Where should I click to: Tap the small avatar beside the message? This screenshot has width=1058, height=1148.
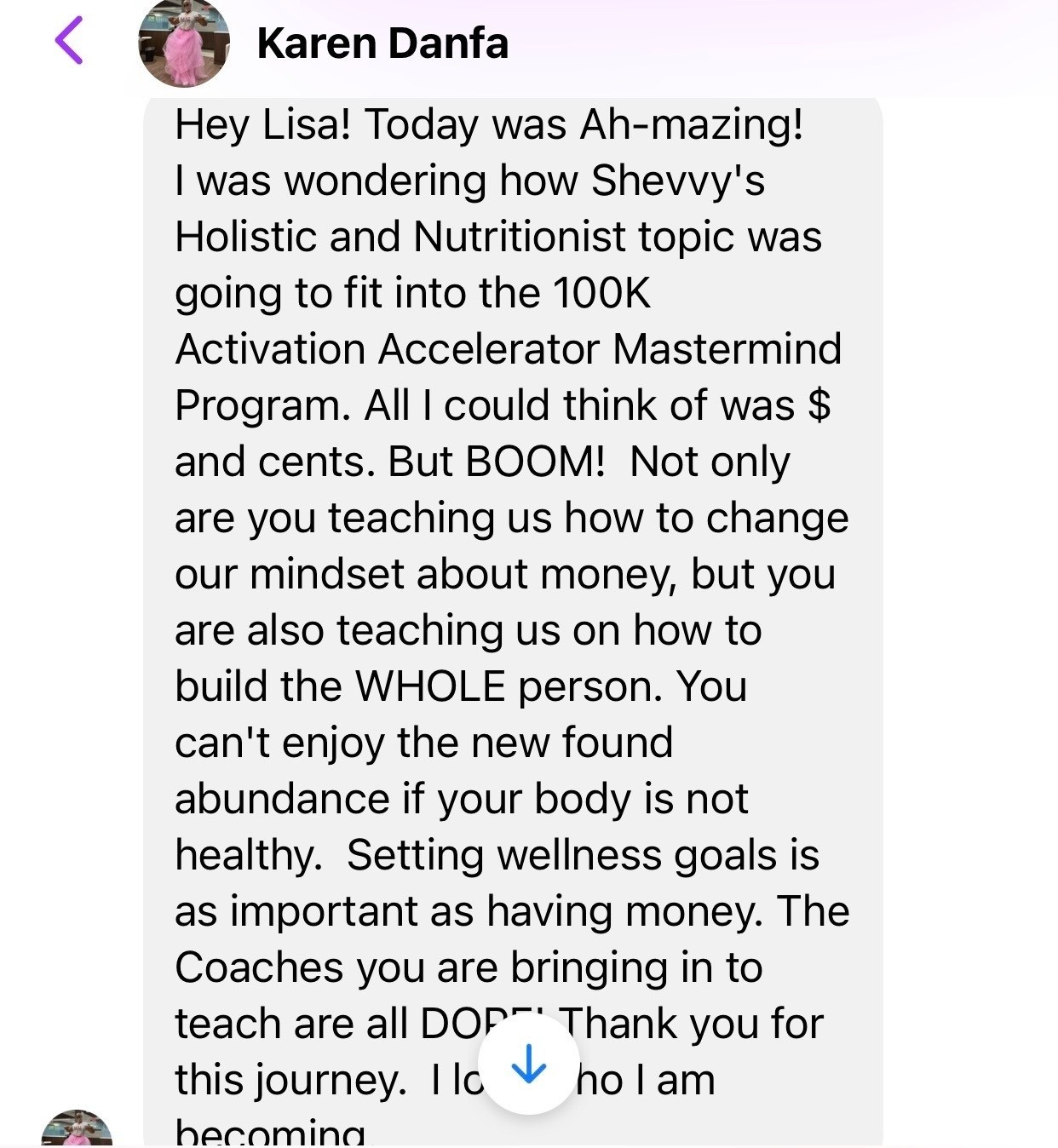(78, 1129)
